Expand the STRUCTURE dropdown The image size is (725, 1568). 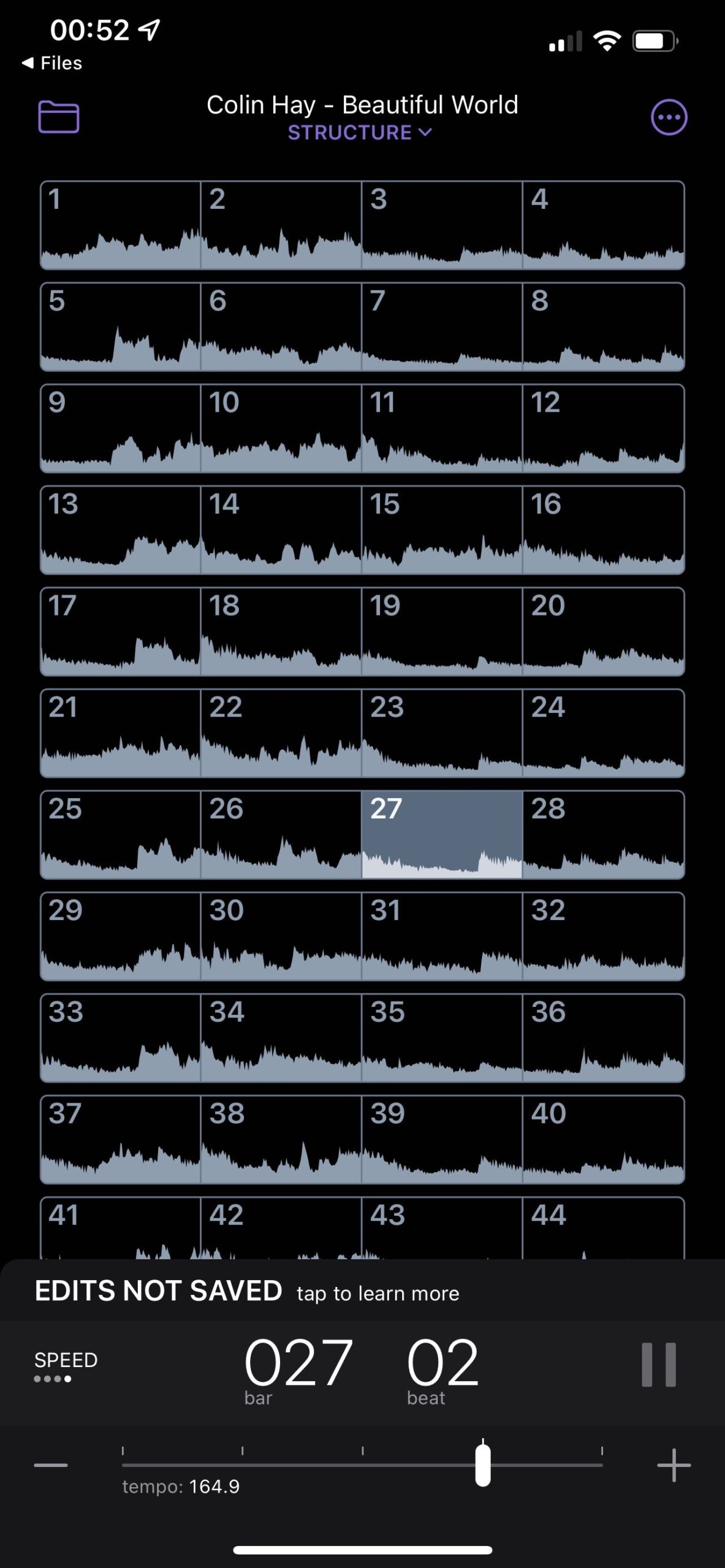[x=360, y=132]
